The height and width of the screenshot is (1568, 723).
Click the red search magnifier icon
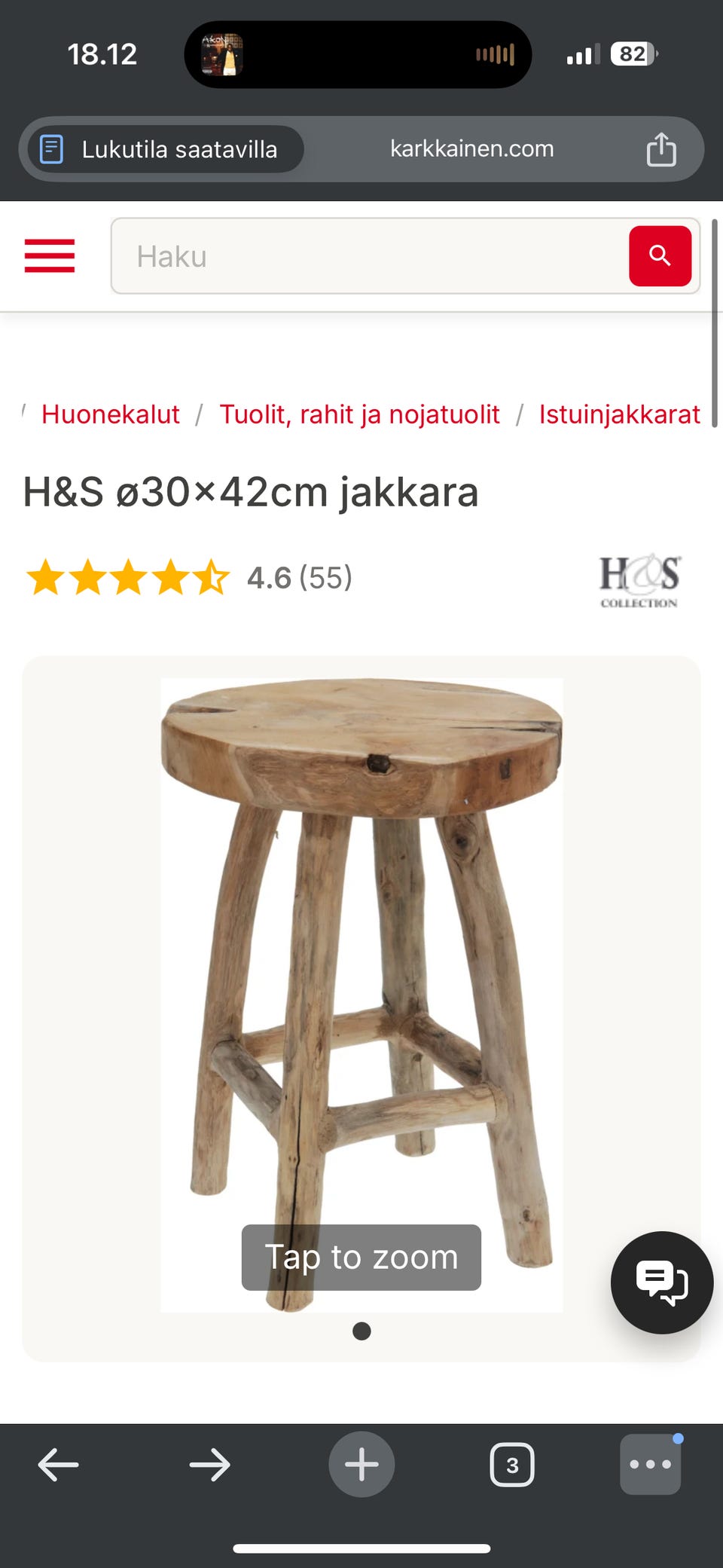pos(660,256)
